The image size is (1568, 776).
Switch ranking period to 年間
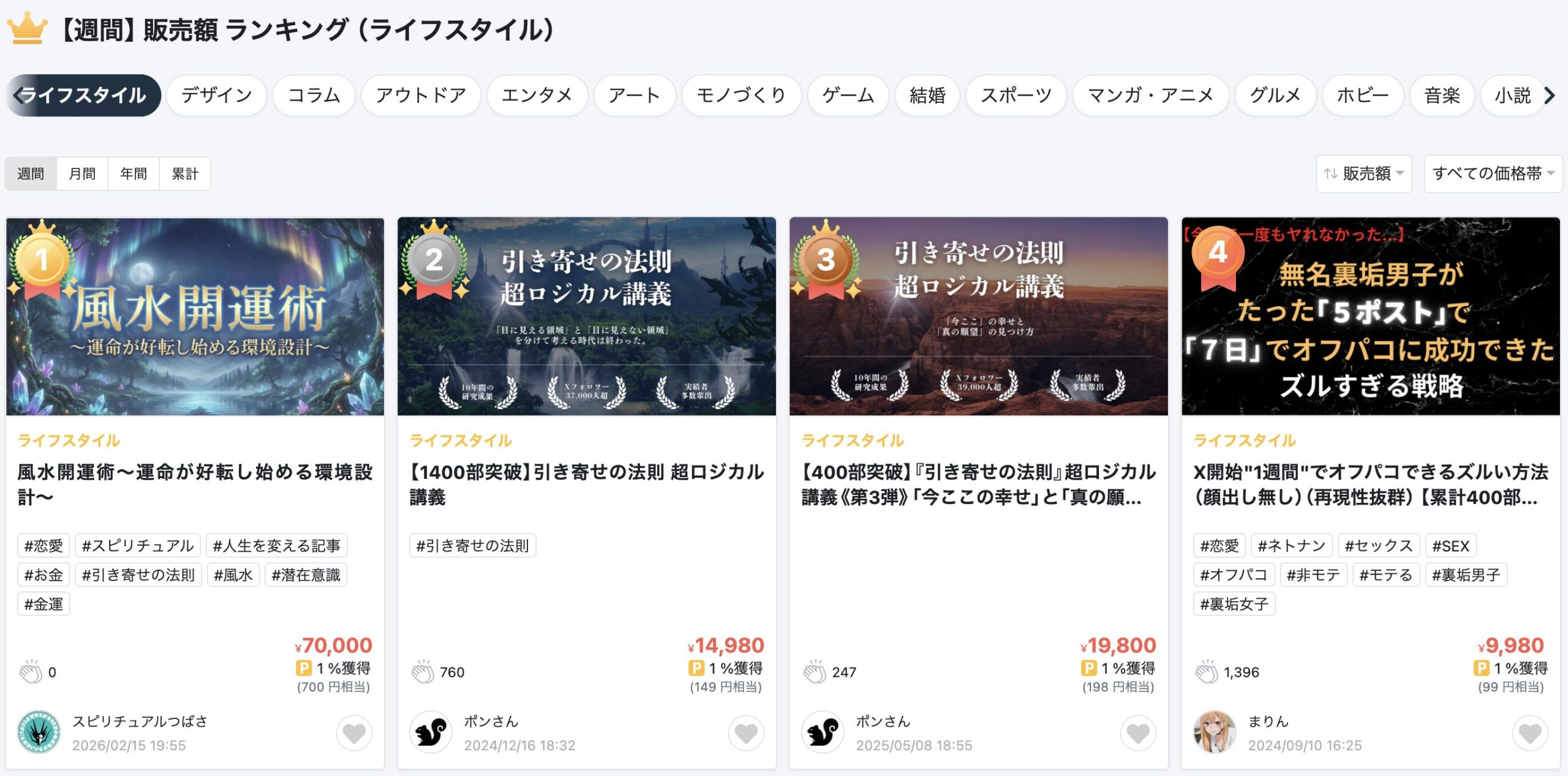pyautogui.click(x=134, y=174)
